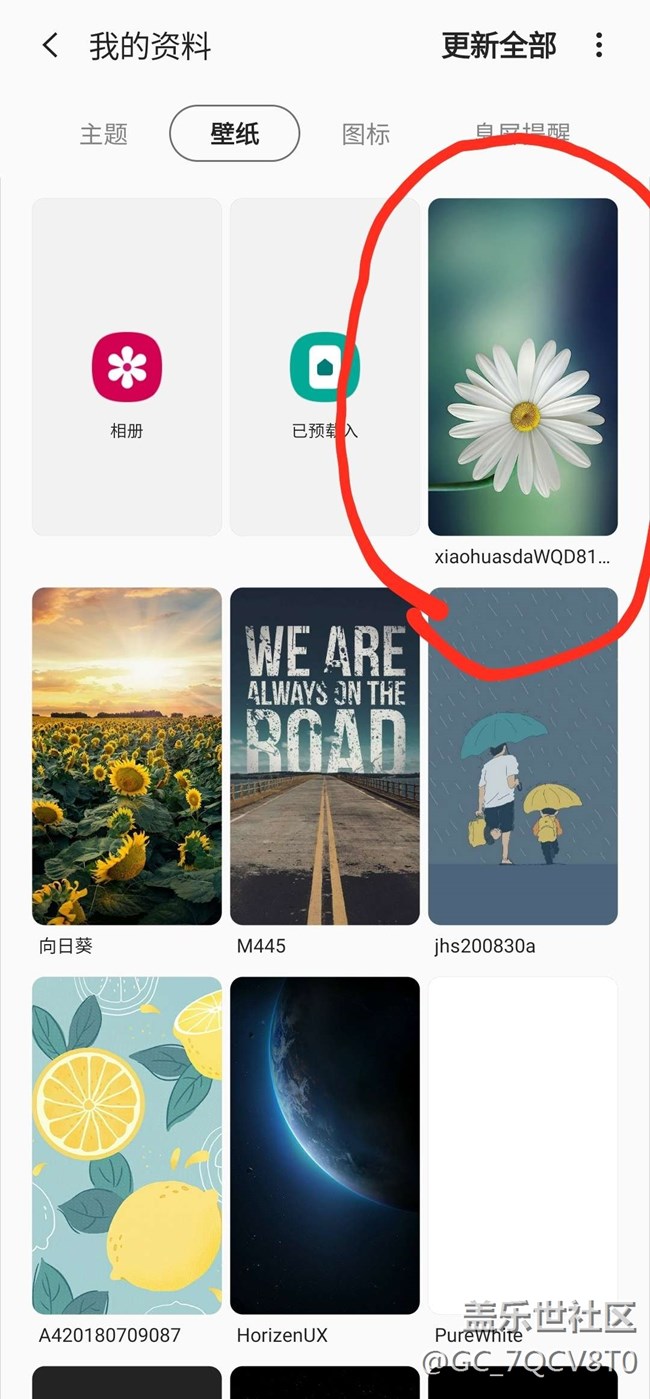This screenshot has height=1399, width=650.
Task: Open the three-dot overflow menu
Action: (598, 45)
